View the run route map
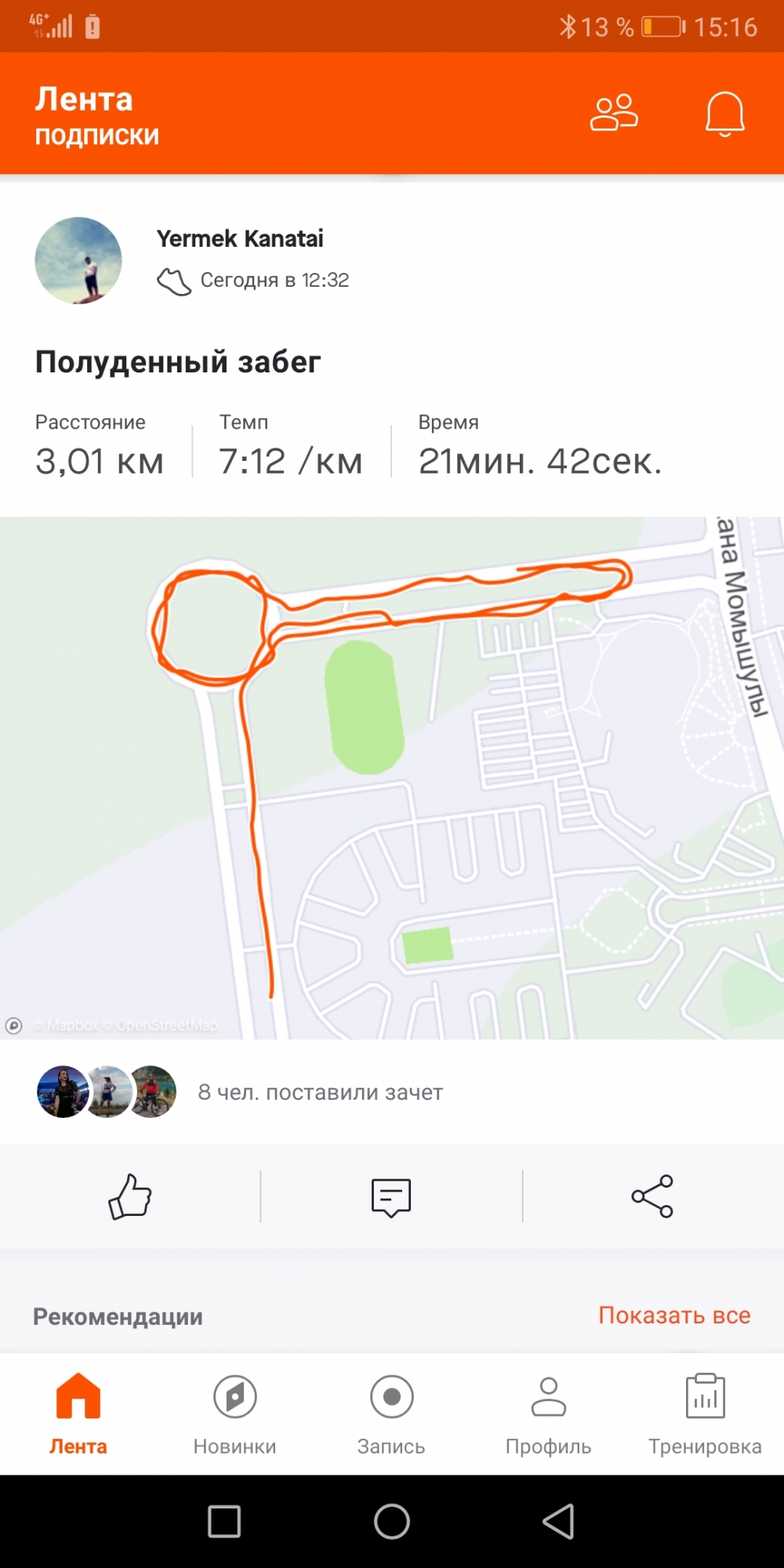The height and width of the screenshot is (1568, 784). [x=392, y=777]
